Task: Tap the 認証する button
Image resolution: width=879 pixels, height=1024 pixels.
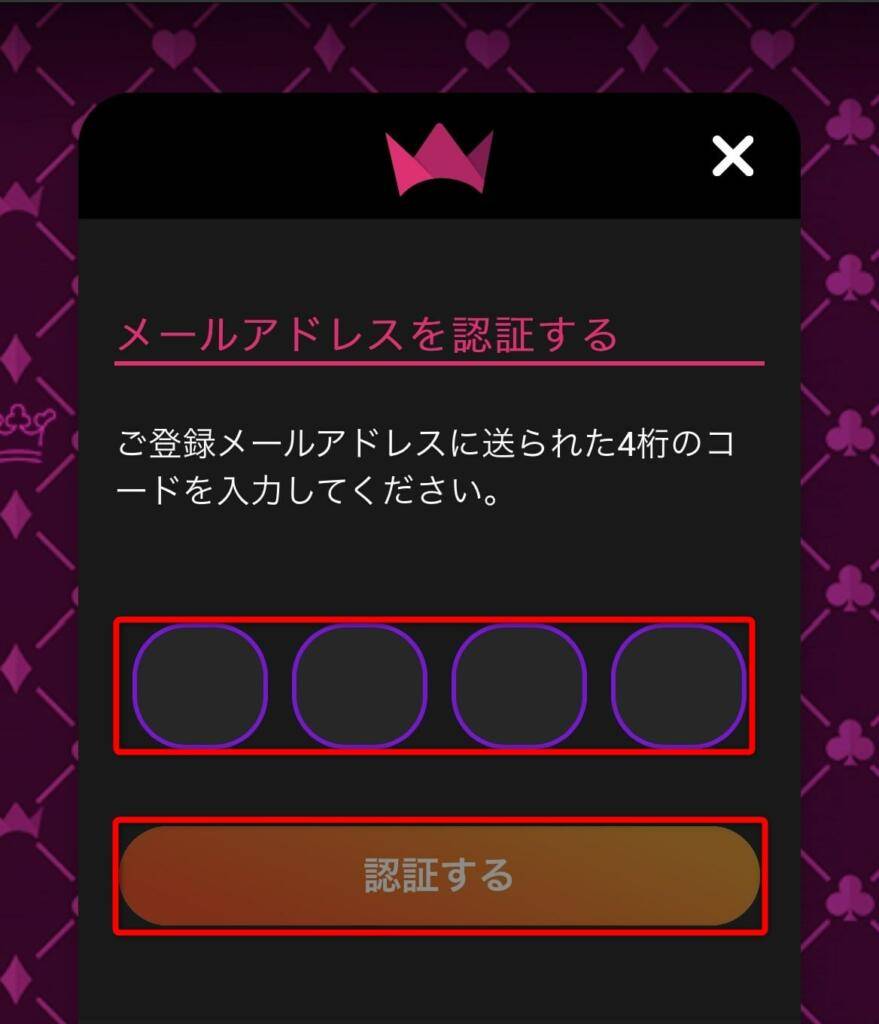Action: (x=440, y=876)
